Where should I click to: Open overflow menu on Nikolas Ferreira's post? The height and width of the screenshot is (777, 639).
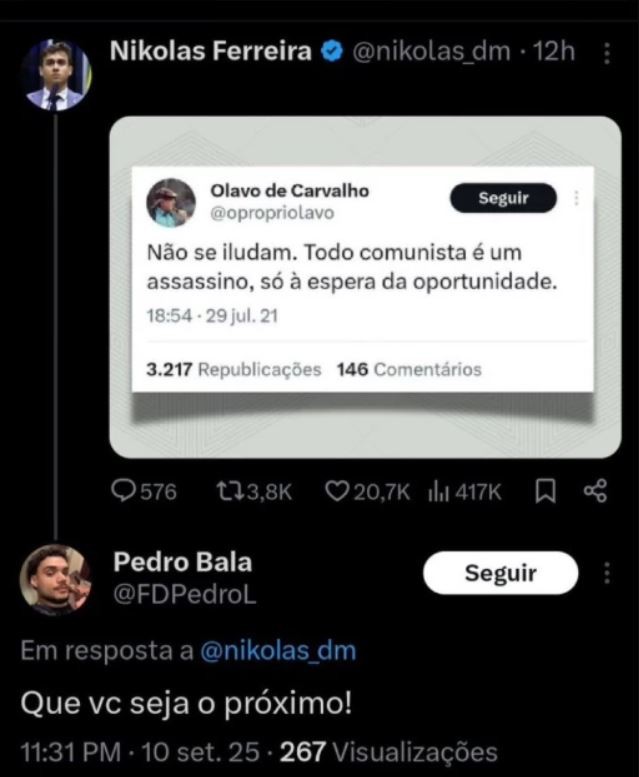[606, 54]
